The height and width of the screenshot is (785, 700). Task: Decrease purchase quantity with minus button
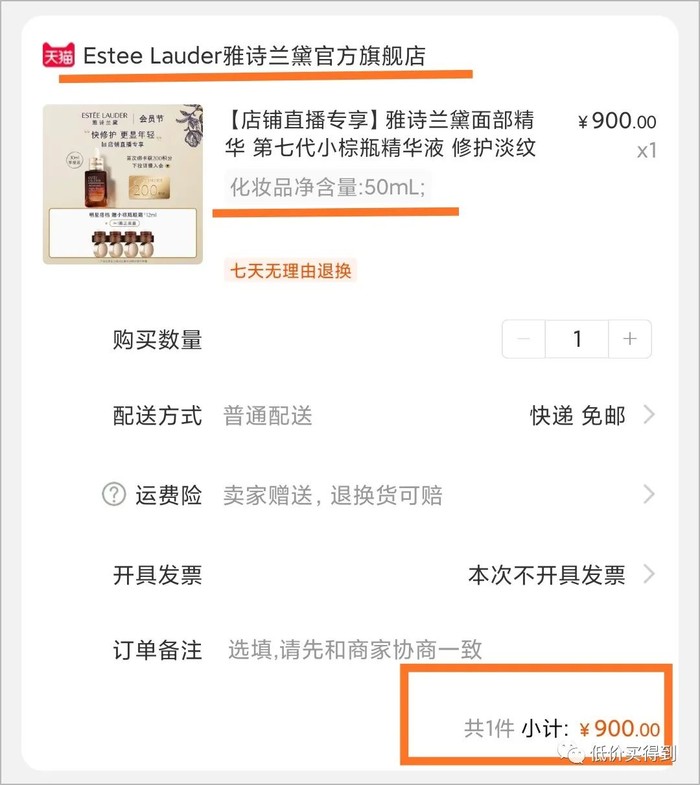pos(524,339)
